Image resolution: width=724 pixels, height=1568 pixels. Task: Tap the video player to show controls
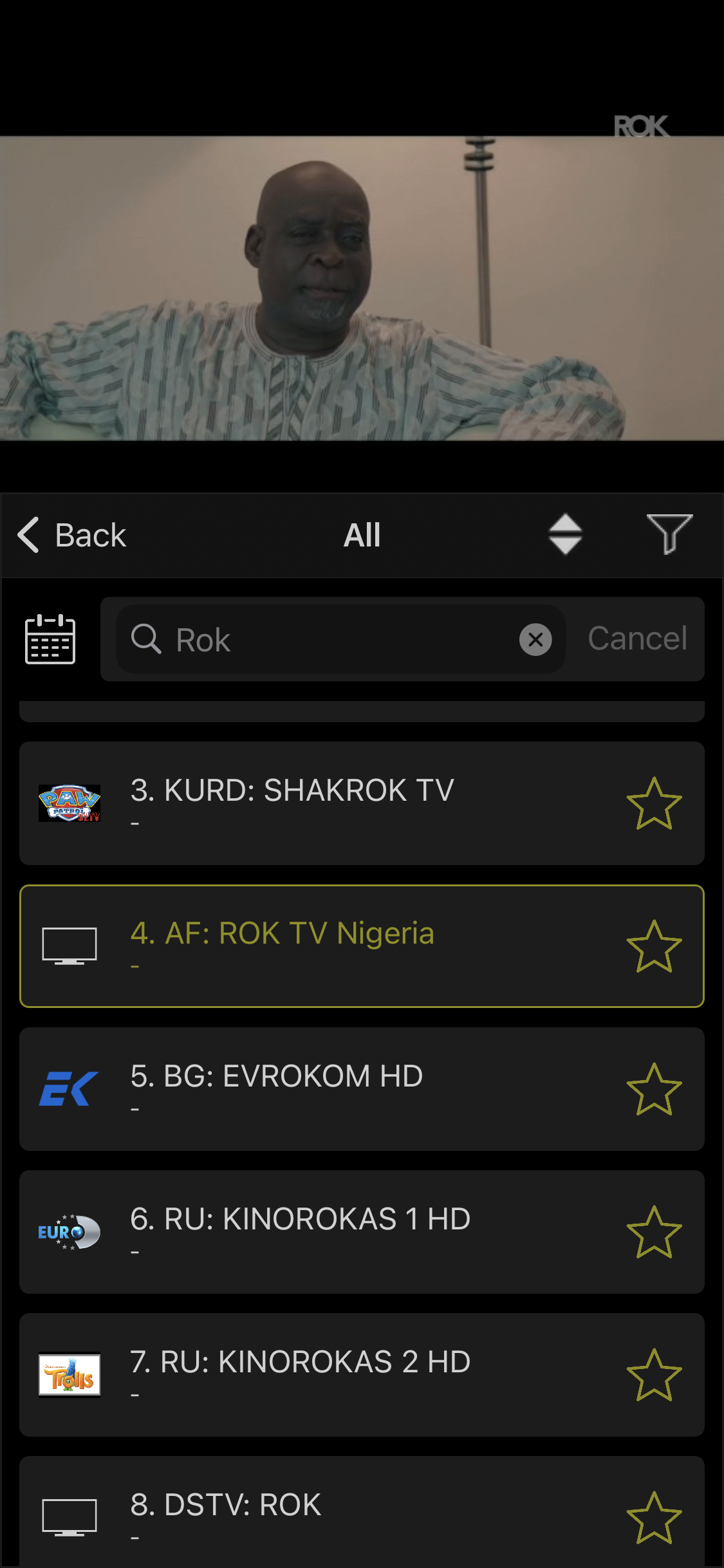click(362, 288)
